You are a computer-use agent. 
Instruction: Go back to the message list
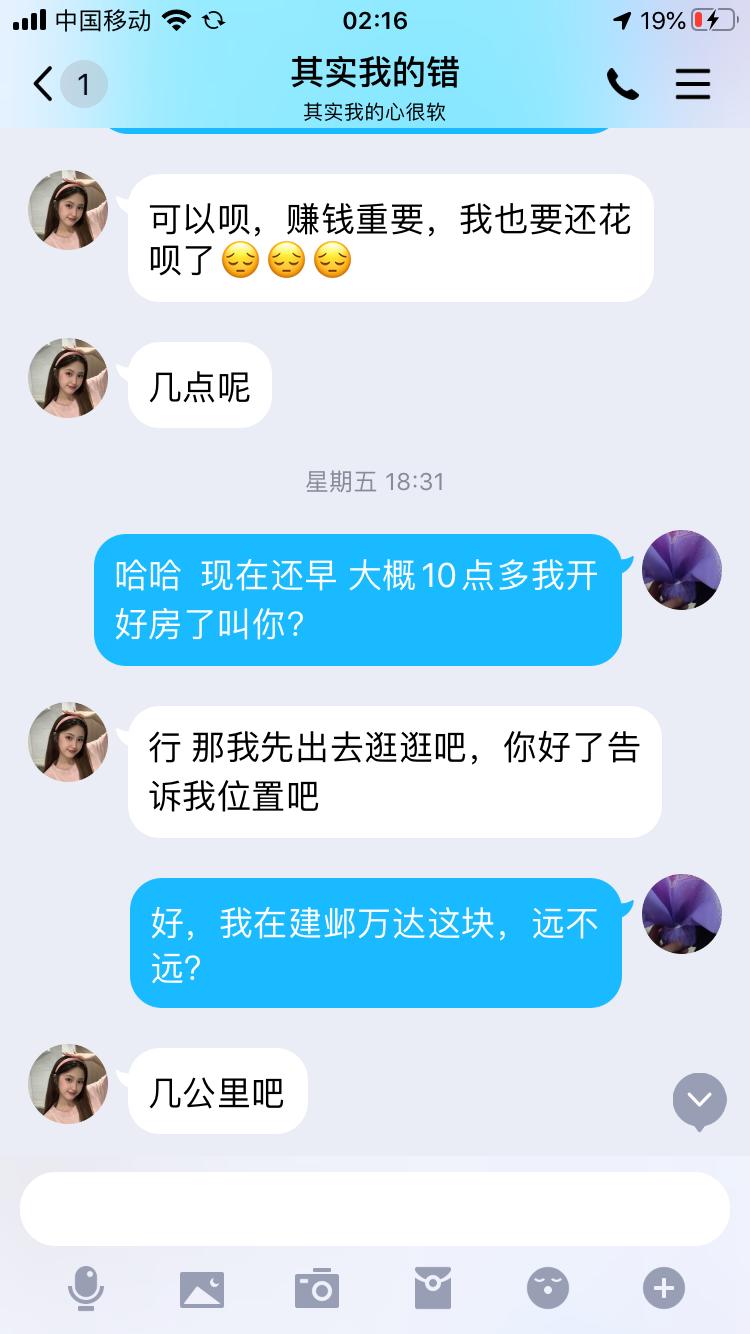[43, 84]
